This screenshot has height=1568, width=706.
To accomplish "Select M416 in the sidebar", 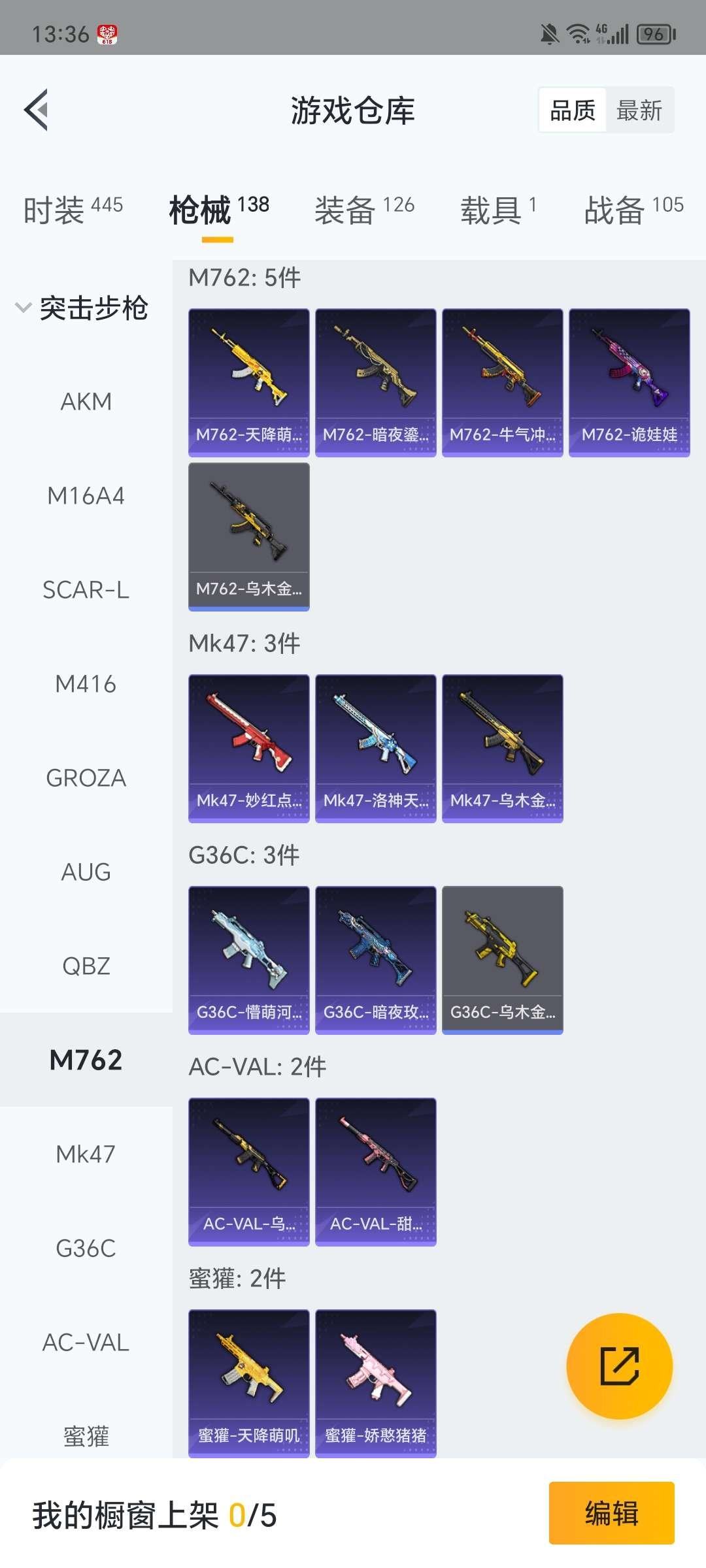I will tap(86, 684).
